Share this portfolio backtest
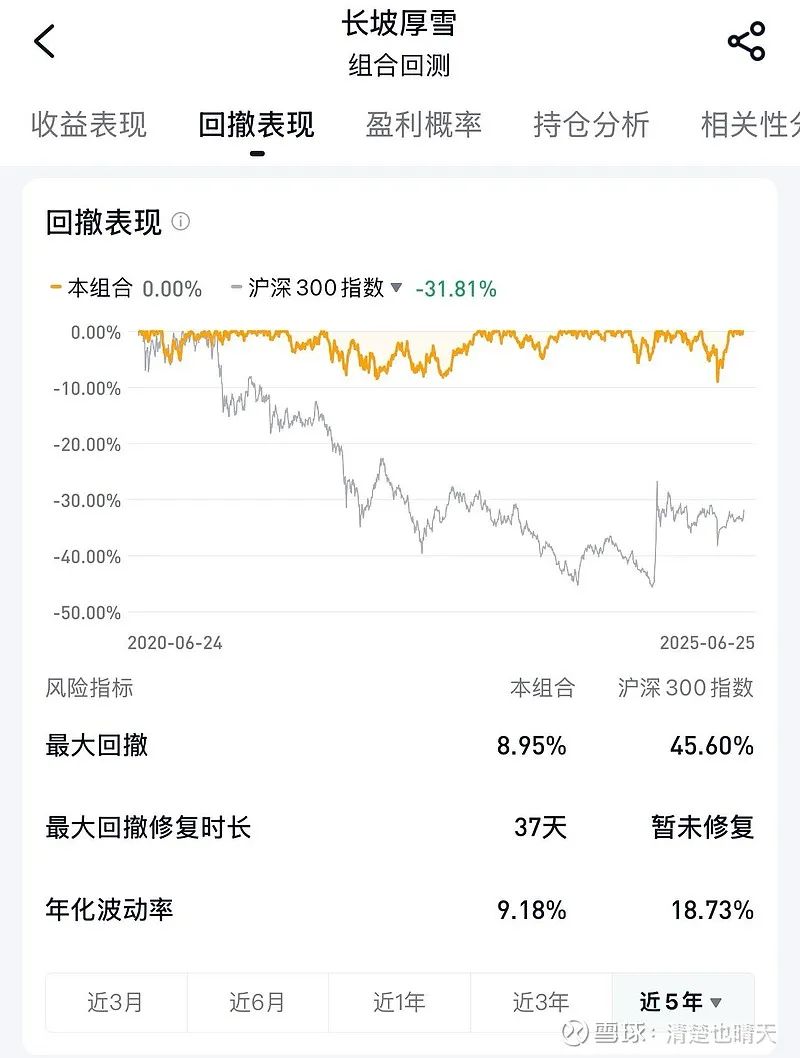Screen dimensions: 800x1058 pos(747,41)
